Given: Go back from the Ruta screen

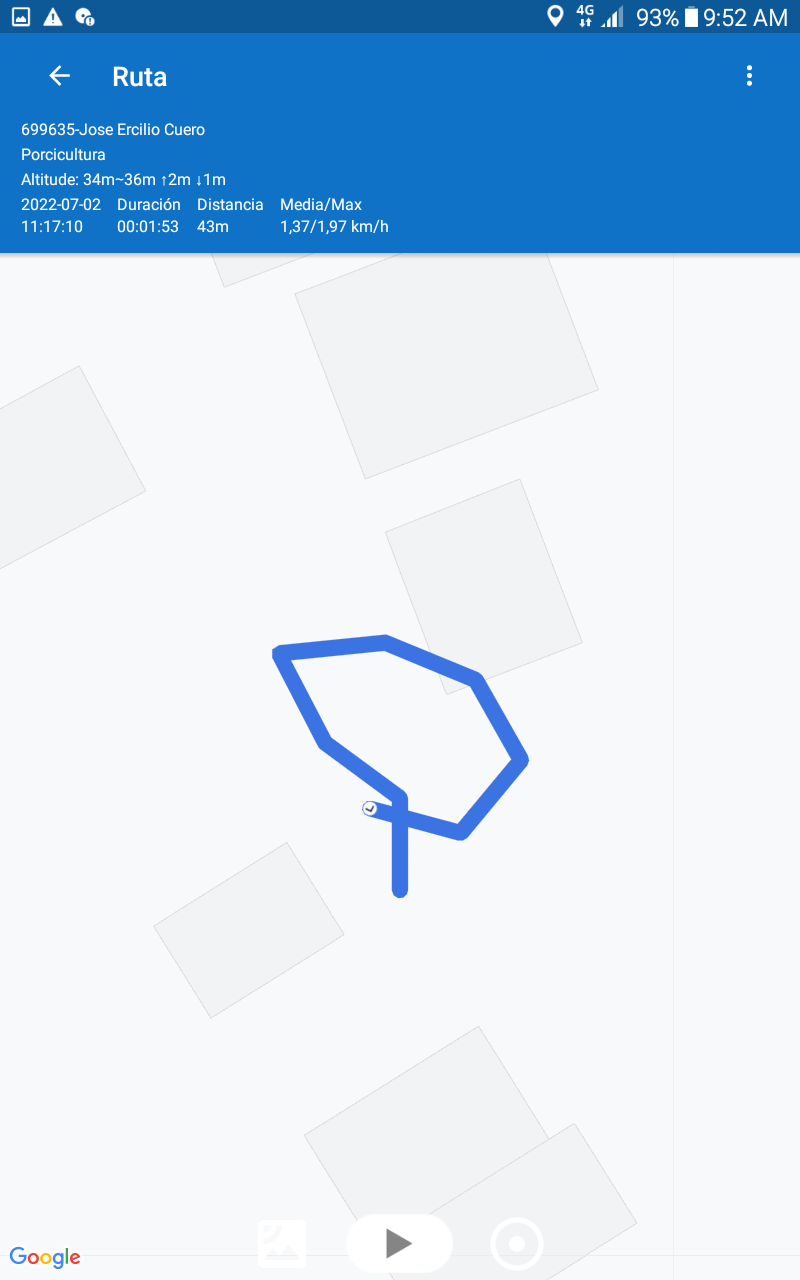Looking at the screenshot, I should pyautogui.click(x=60, y=76).
